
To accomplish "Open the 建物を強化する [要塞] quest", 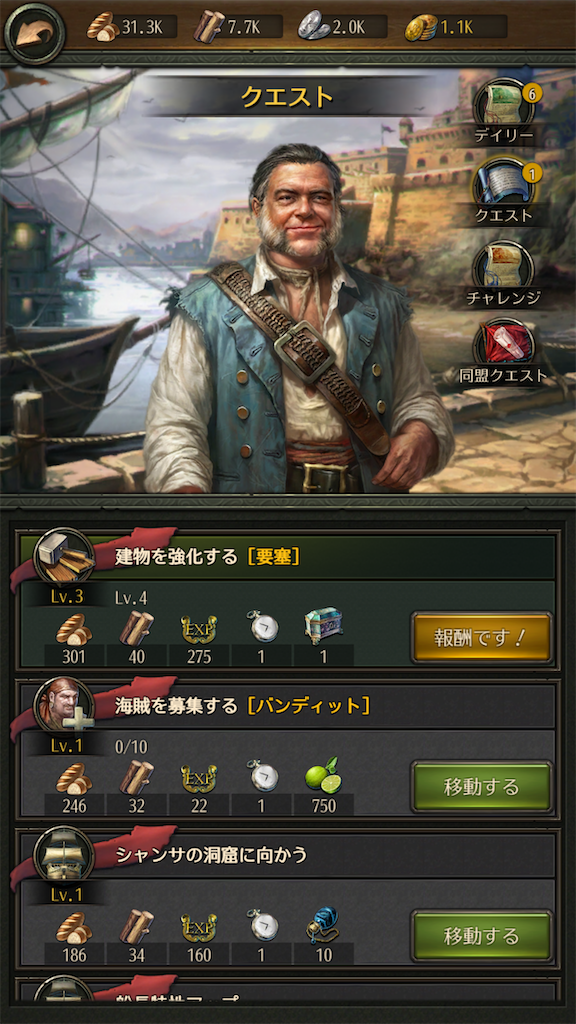I will click(287, 600).
